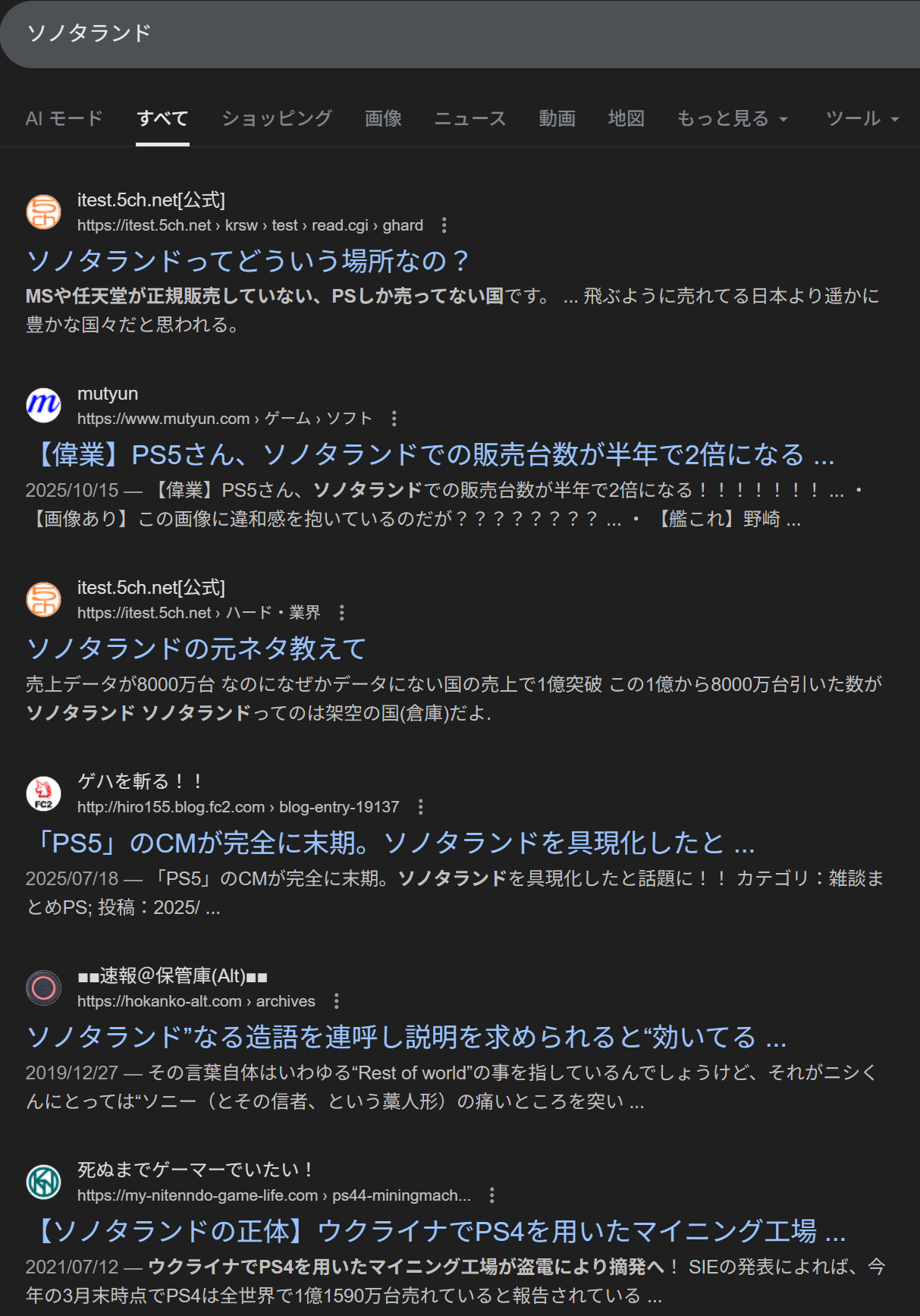Switch to the ショッピング tab

click(277, 118)
